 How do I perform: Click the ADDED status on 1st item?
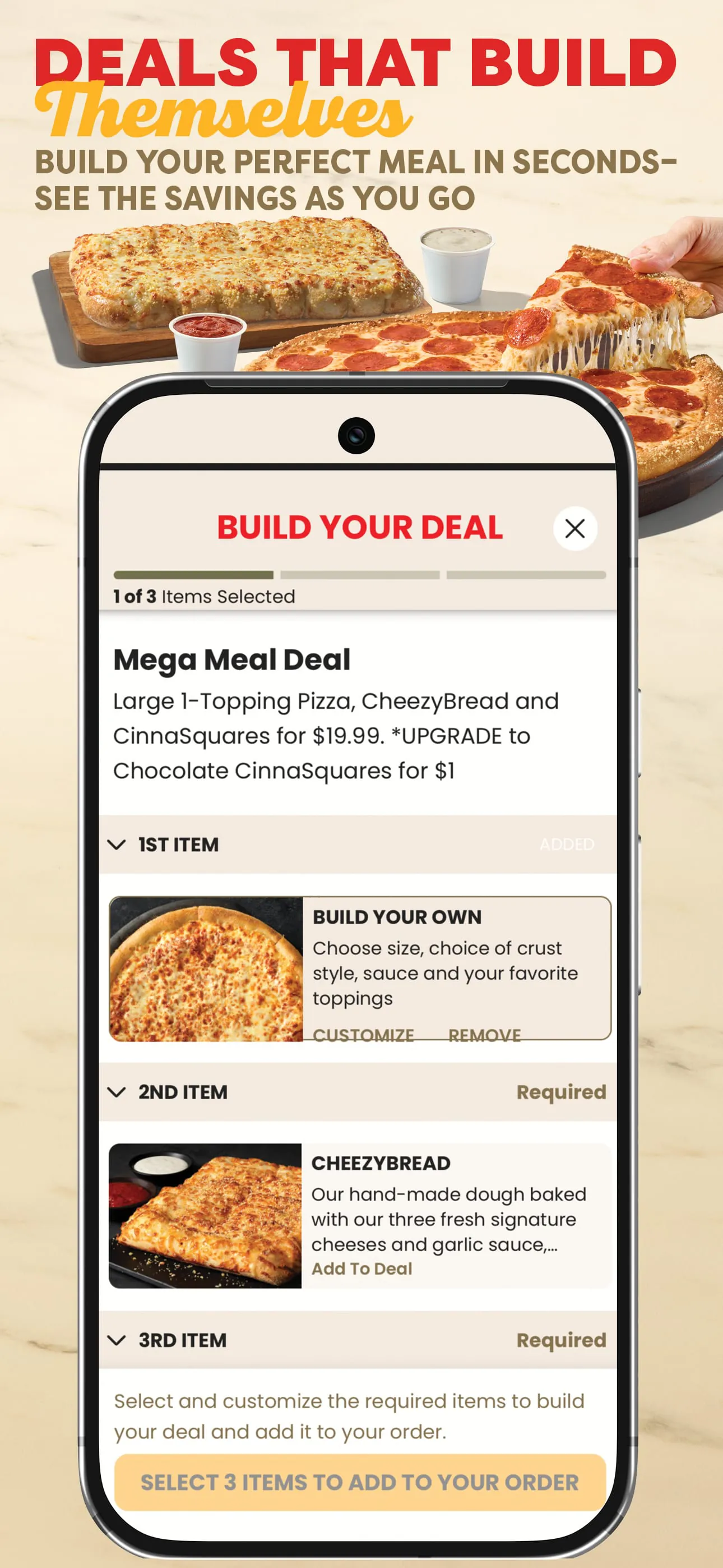567,843
